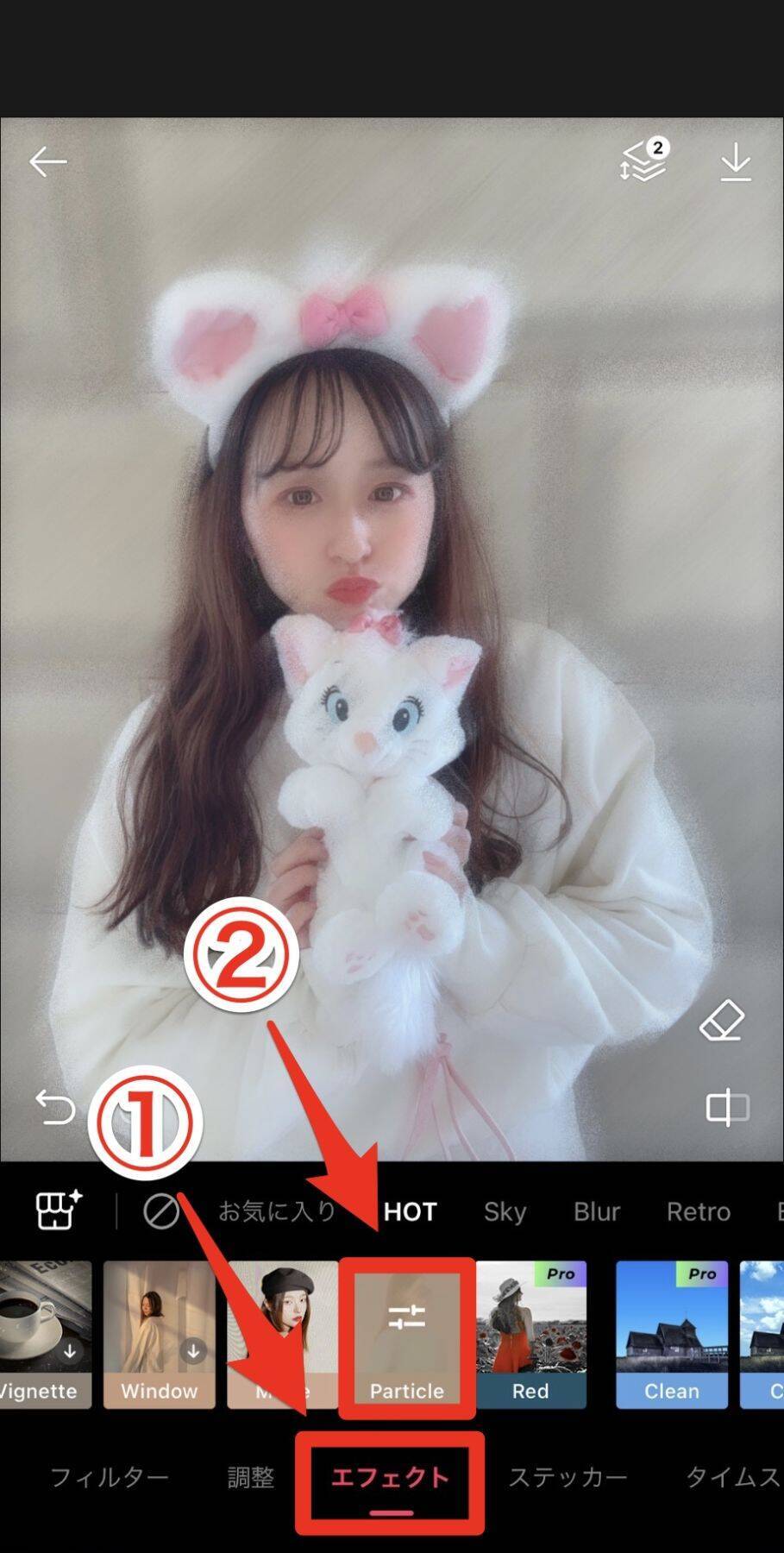
Task: Select the eraser tool
Action: pyautogui.click(x=721, y=1021)
